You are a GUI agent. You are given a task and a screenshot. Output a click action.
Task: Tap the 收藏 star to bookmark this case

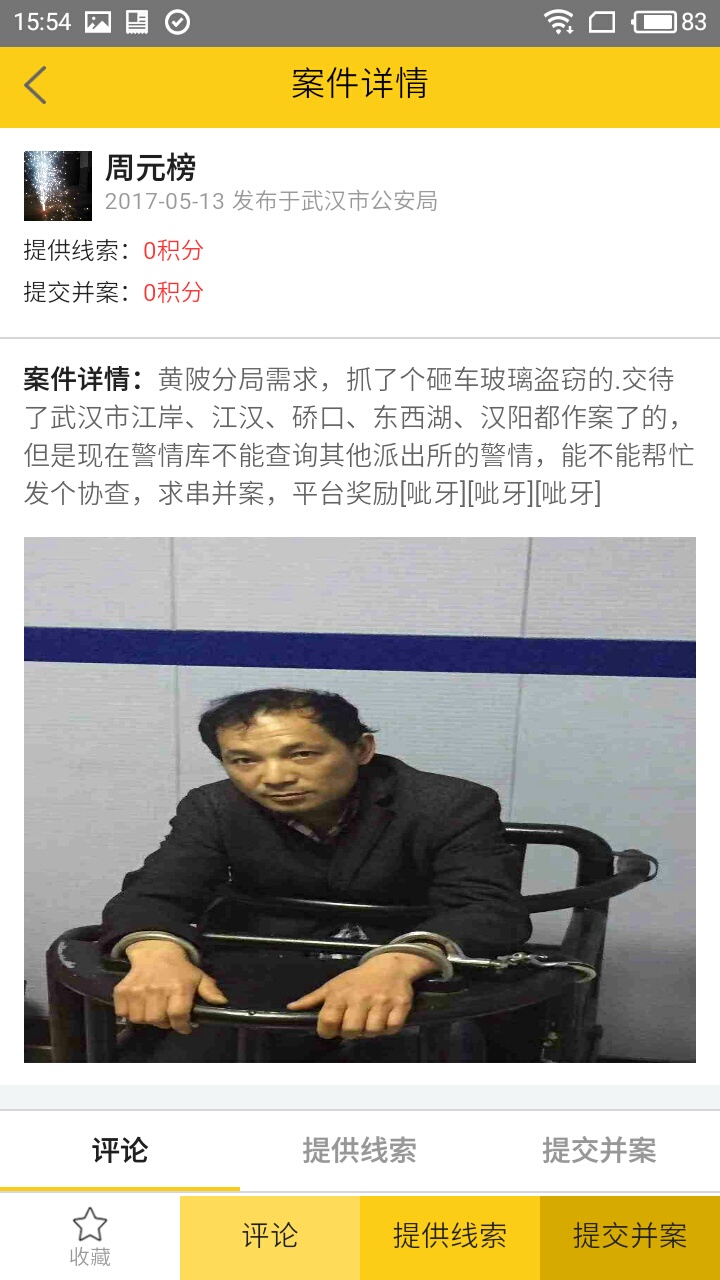tap(90, 1238)
